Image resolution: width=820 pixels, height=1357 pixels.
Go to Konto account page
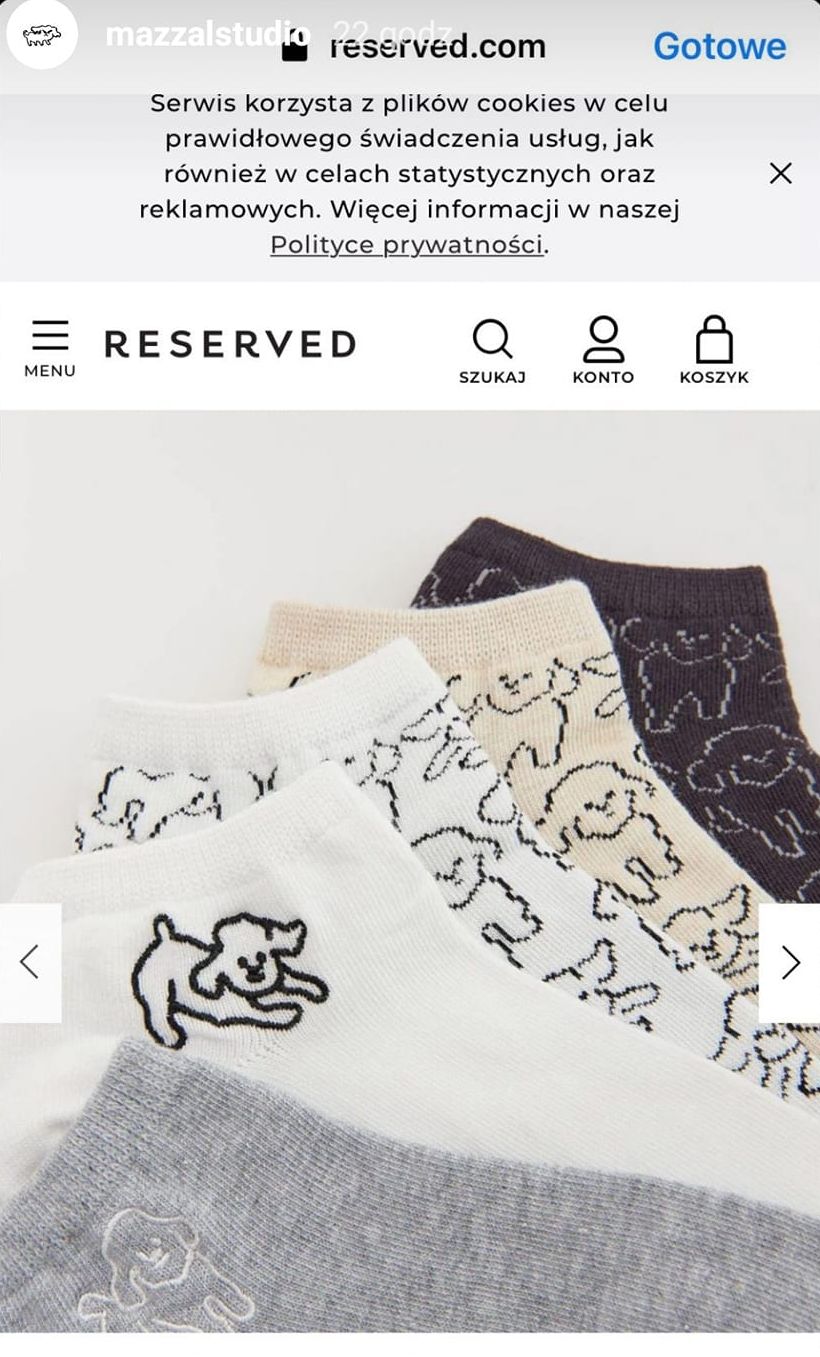[603, 350]
